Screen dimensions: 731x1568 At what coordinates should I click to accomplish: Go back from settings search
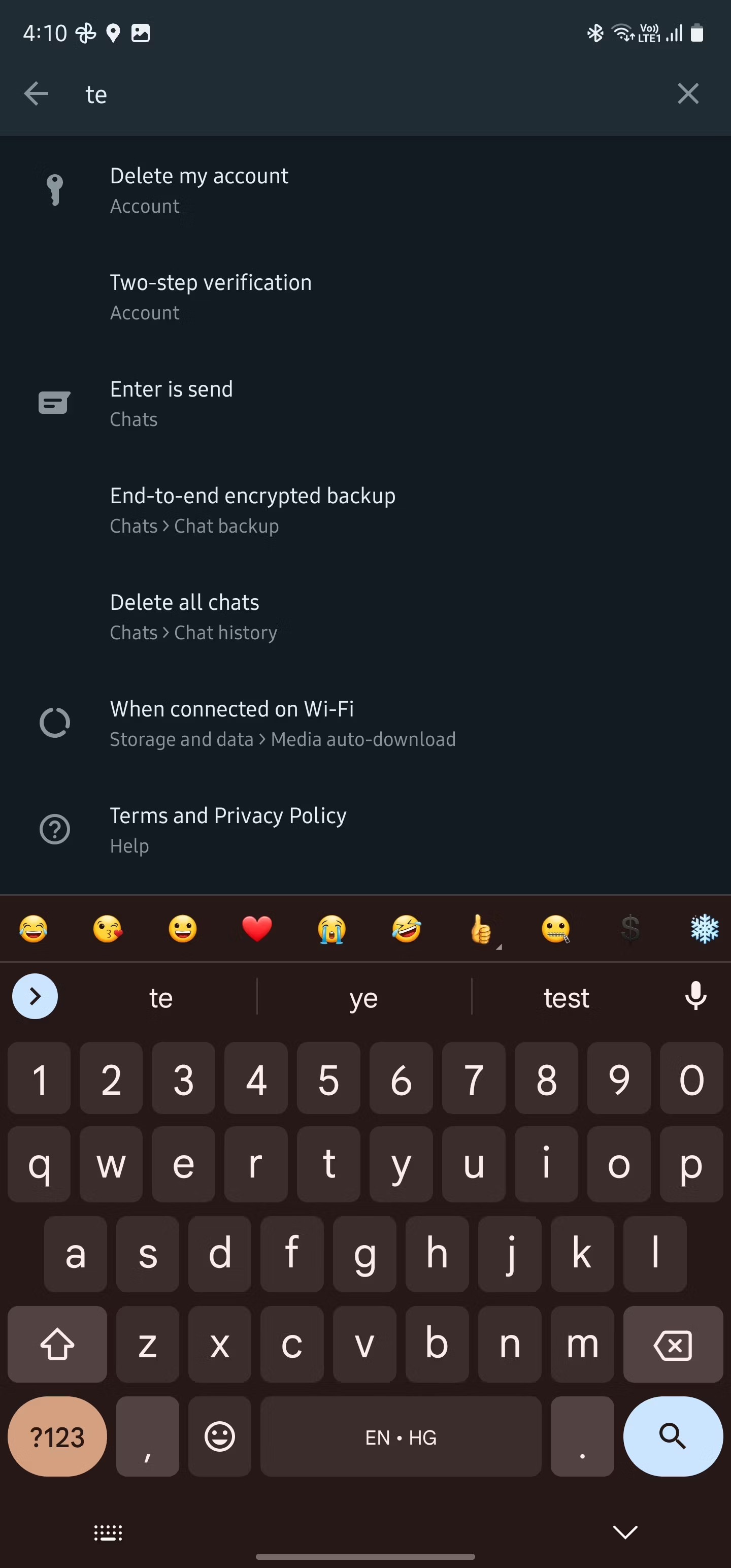[36, 94]
